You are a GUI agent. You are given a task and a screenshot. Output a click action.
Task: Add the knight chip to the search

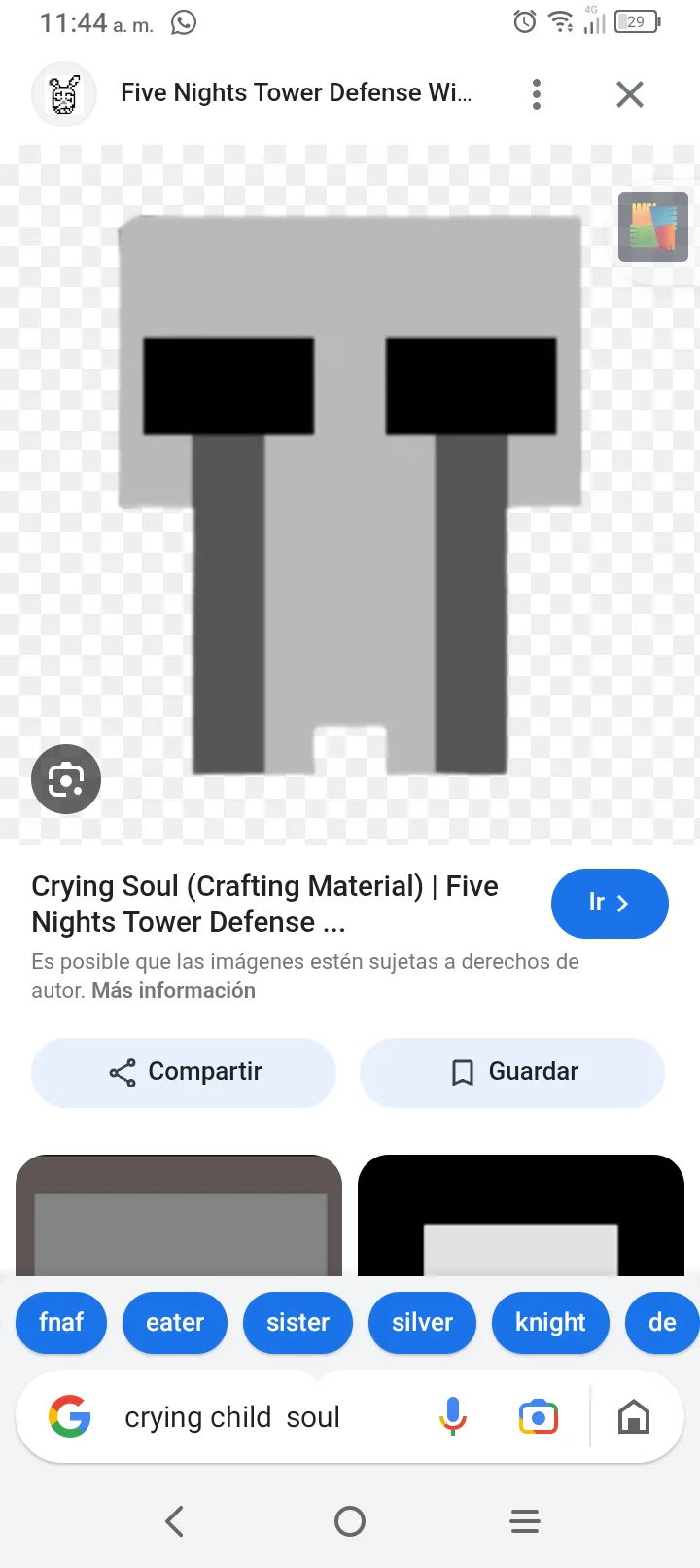pos(550,1322)
